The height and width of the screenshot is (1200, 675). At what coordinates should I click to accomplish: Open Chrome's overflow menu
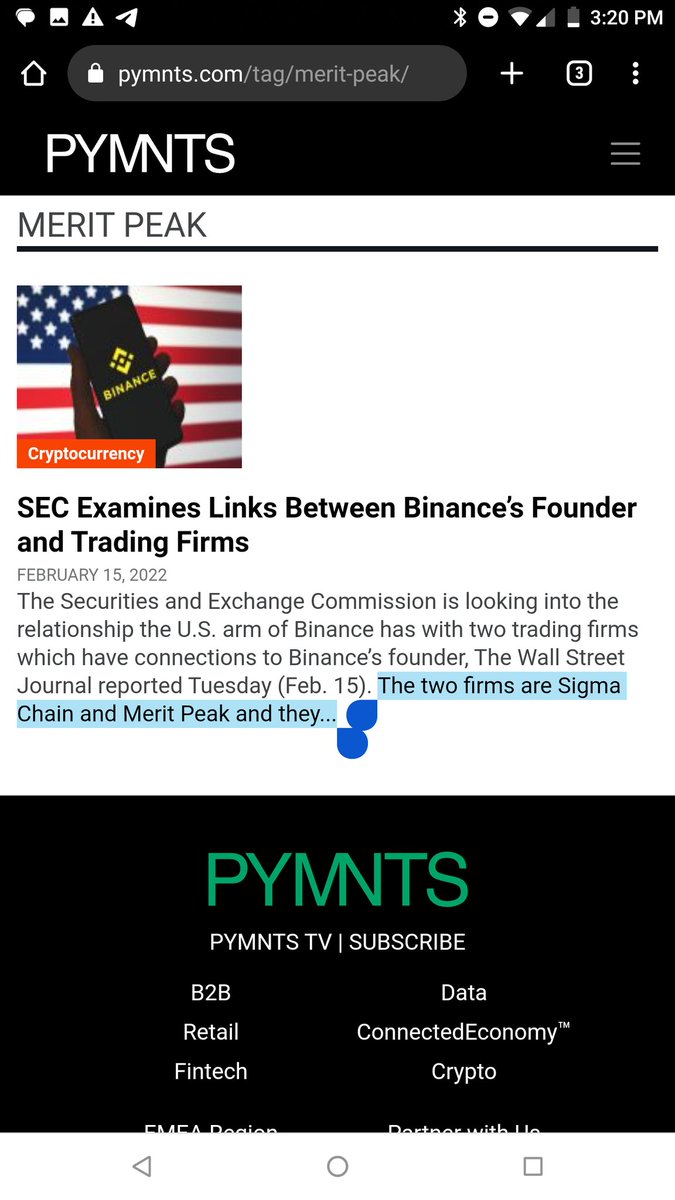click(636, 74)
